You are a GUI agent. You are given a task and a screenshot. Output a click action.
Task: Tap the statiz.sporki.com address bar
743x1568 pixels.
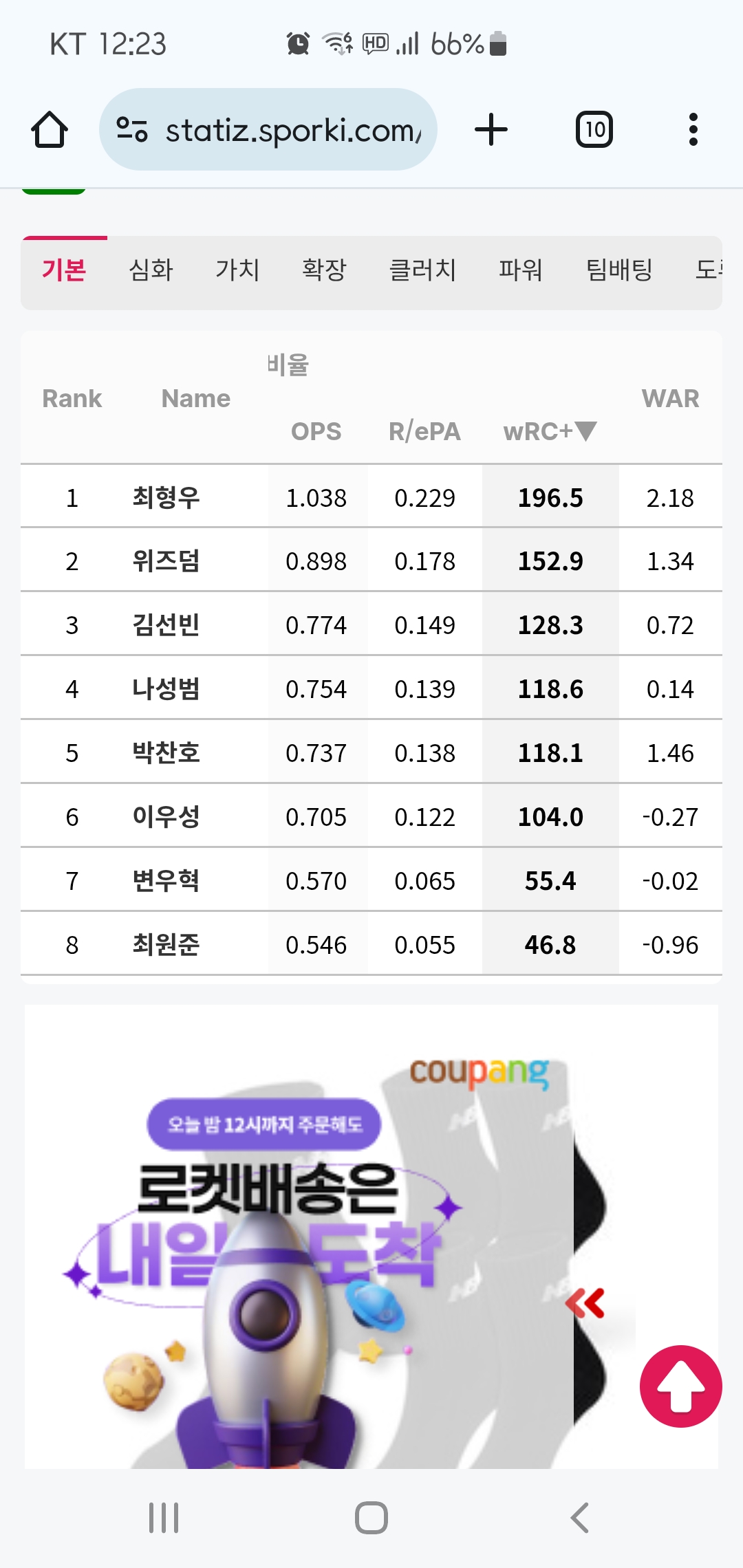click(x=268, y=129)
